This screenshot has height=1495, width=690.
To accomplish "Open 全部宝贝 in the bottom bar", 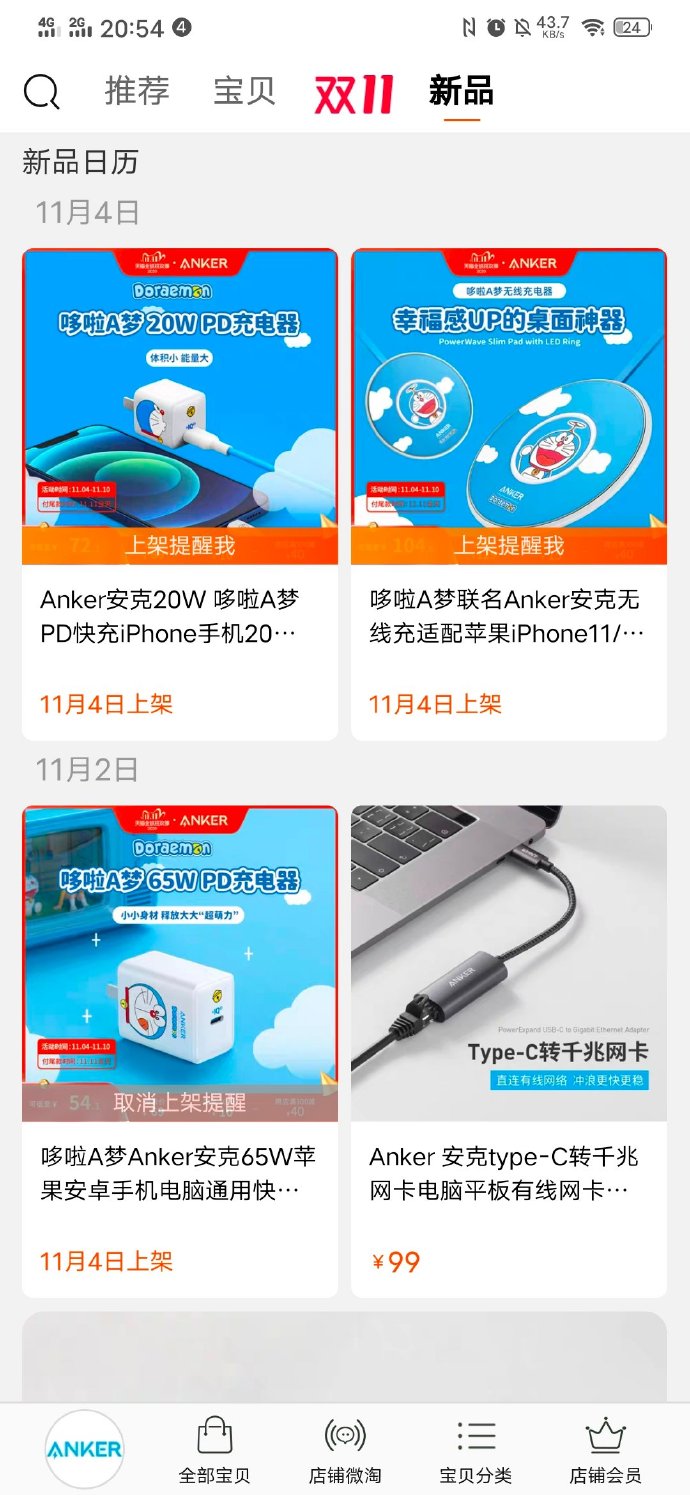I will 214,1449.
